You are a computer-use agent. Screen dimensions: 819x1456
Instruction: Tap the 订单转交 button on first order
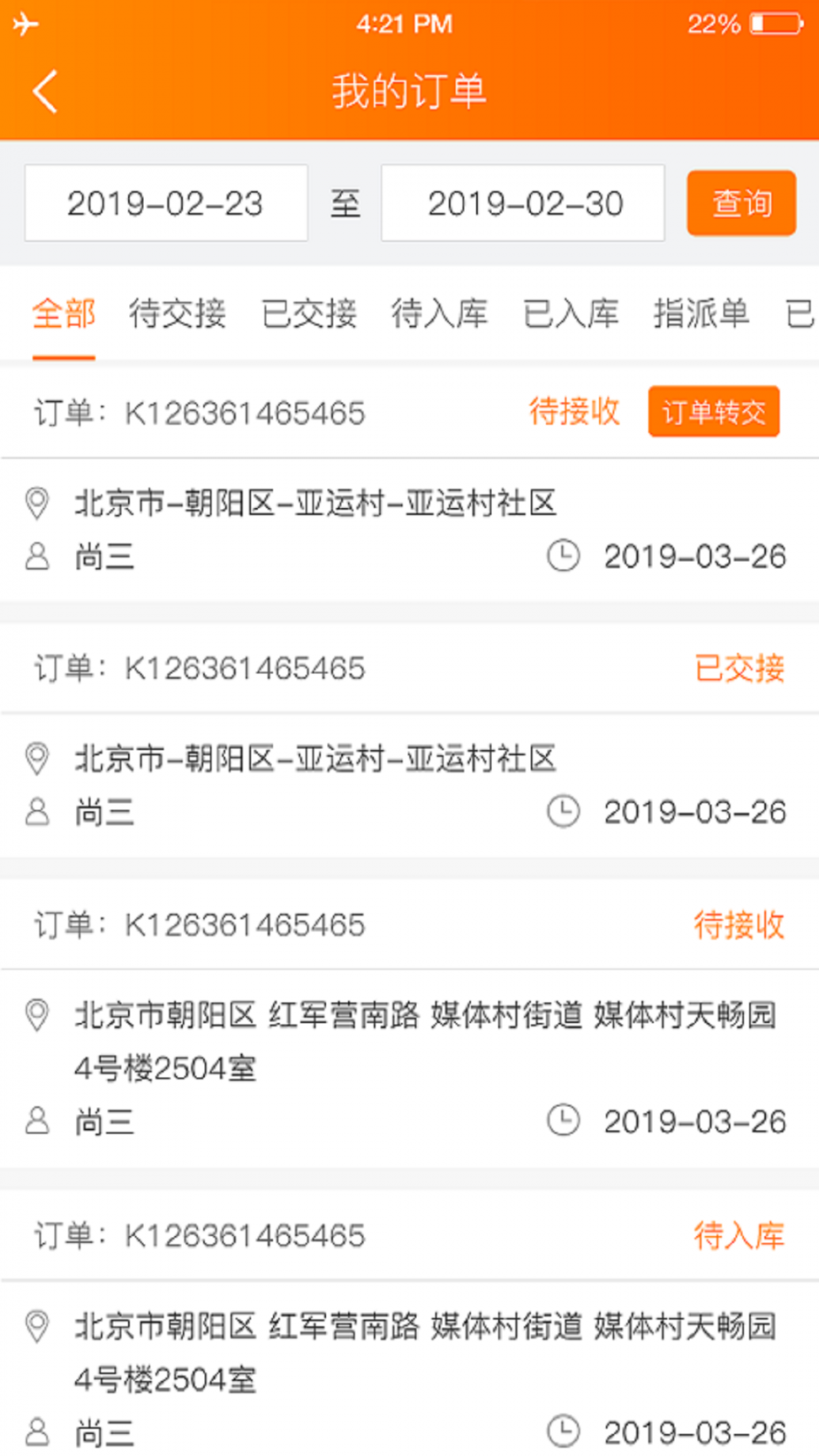tap(714, 412)
